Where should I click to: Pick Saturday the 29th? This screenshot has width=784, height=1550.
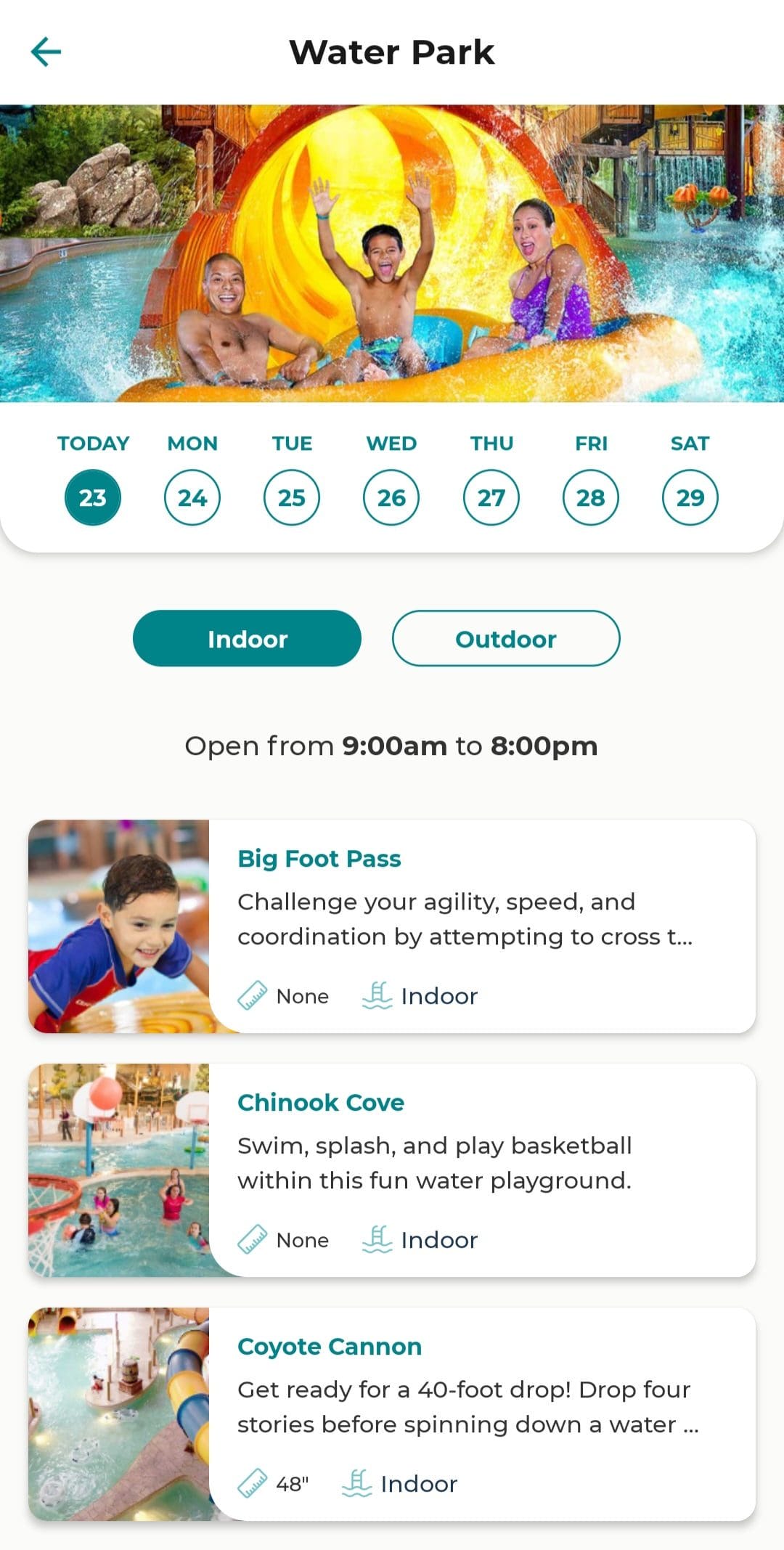690,497
